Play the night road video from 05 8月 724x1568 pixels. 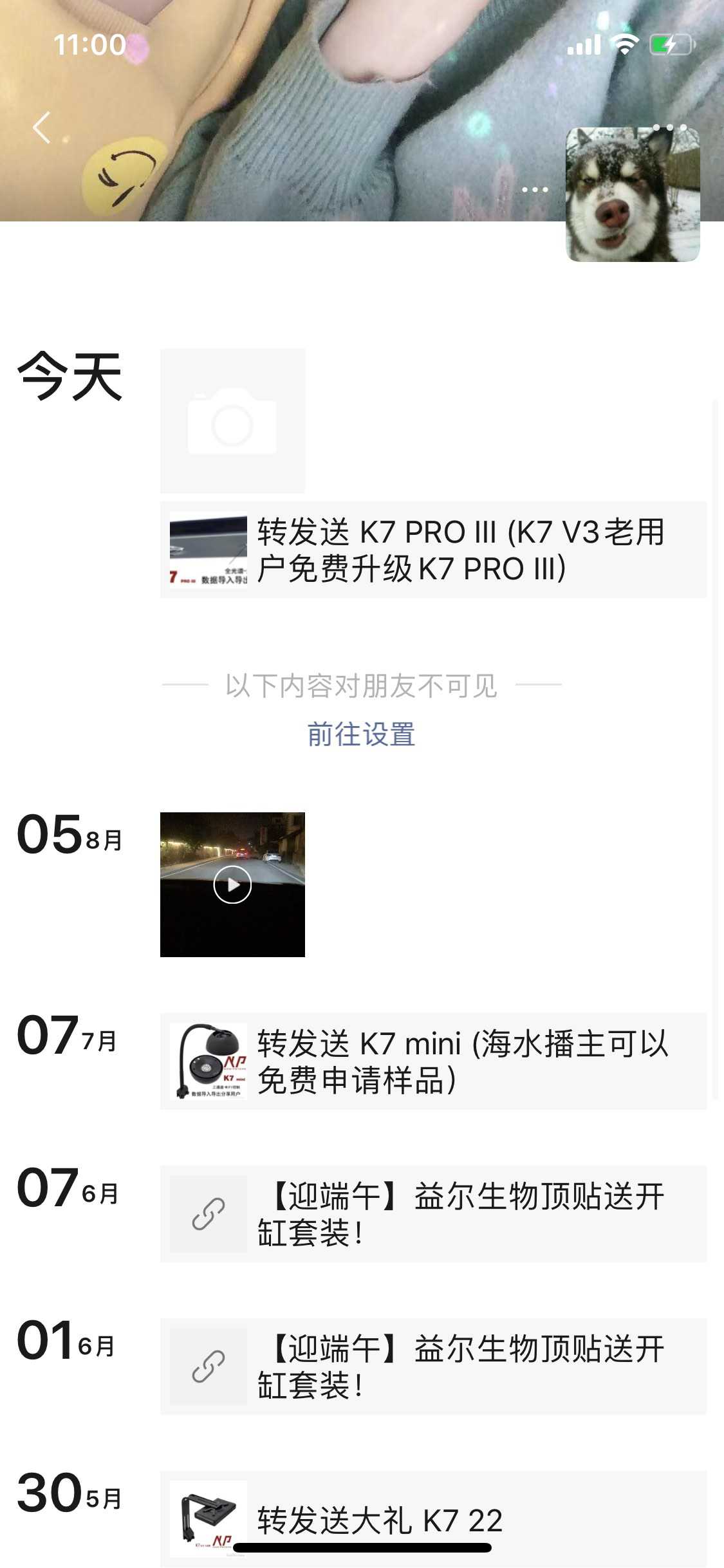(232, 884)
